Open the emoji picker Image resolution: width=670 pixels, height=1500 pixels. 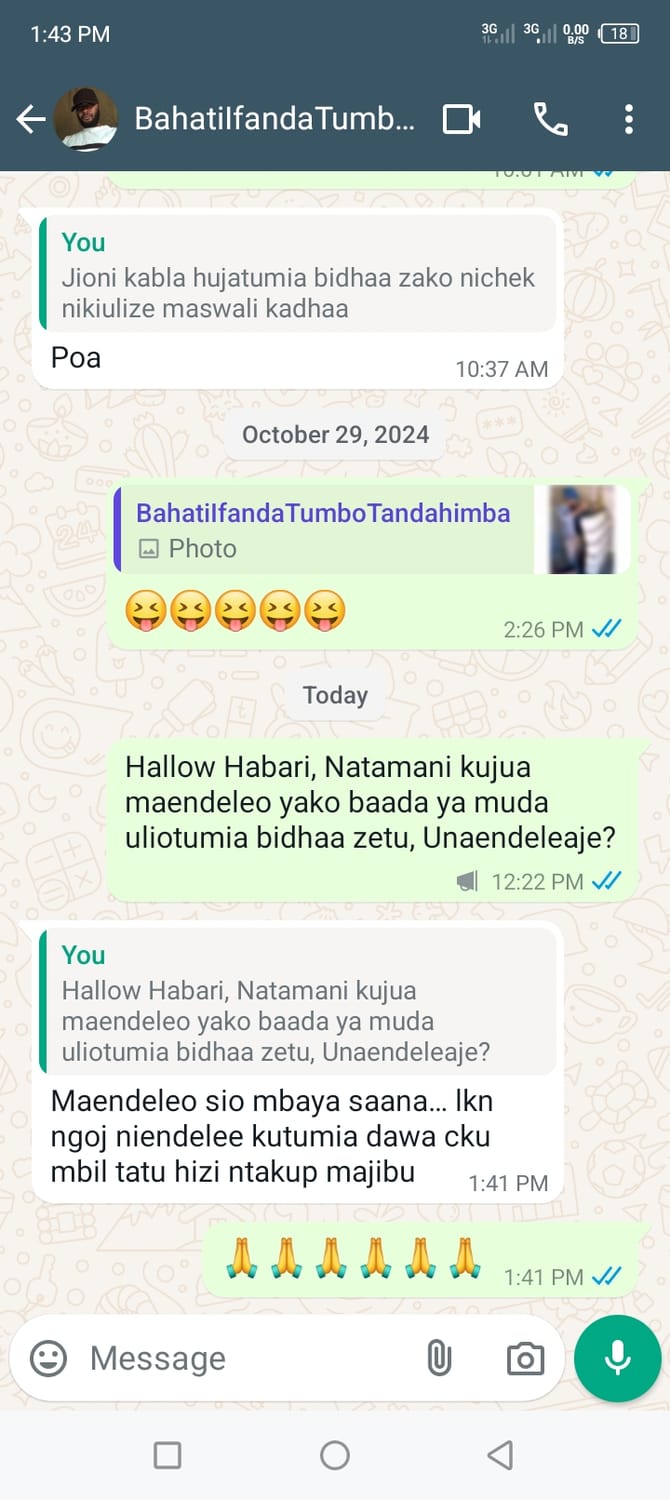point(48,1358)
